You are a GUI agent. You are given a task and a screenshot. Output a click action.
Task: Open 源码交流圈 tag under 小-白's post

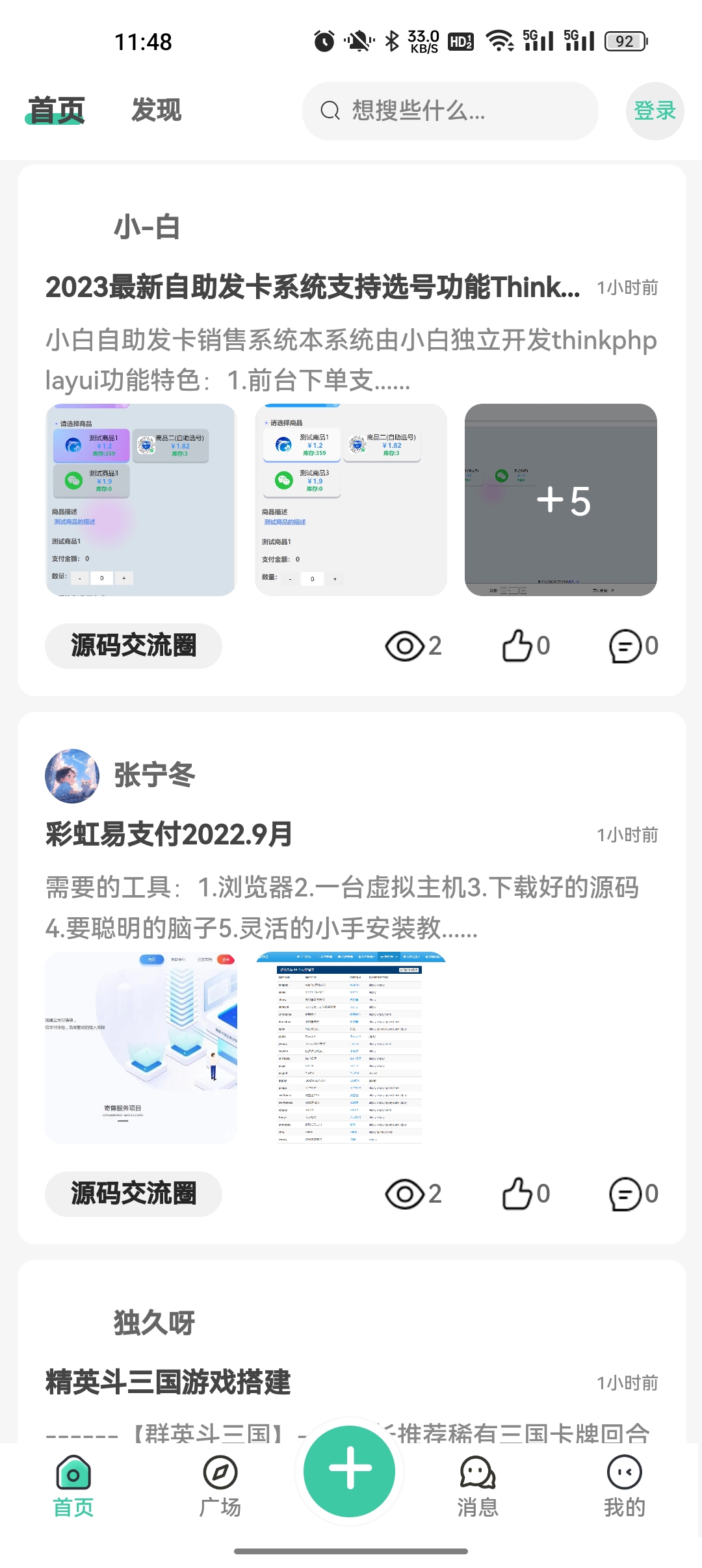(133, 646)
